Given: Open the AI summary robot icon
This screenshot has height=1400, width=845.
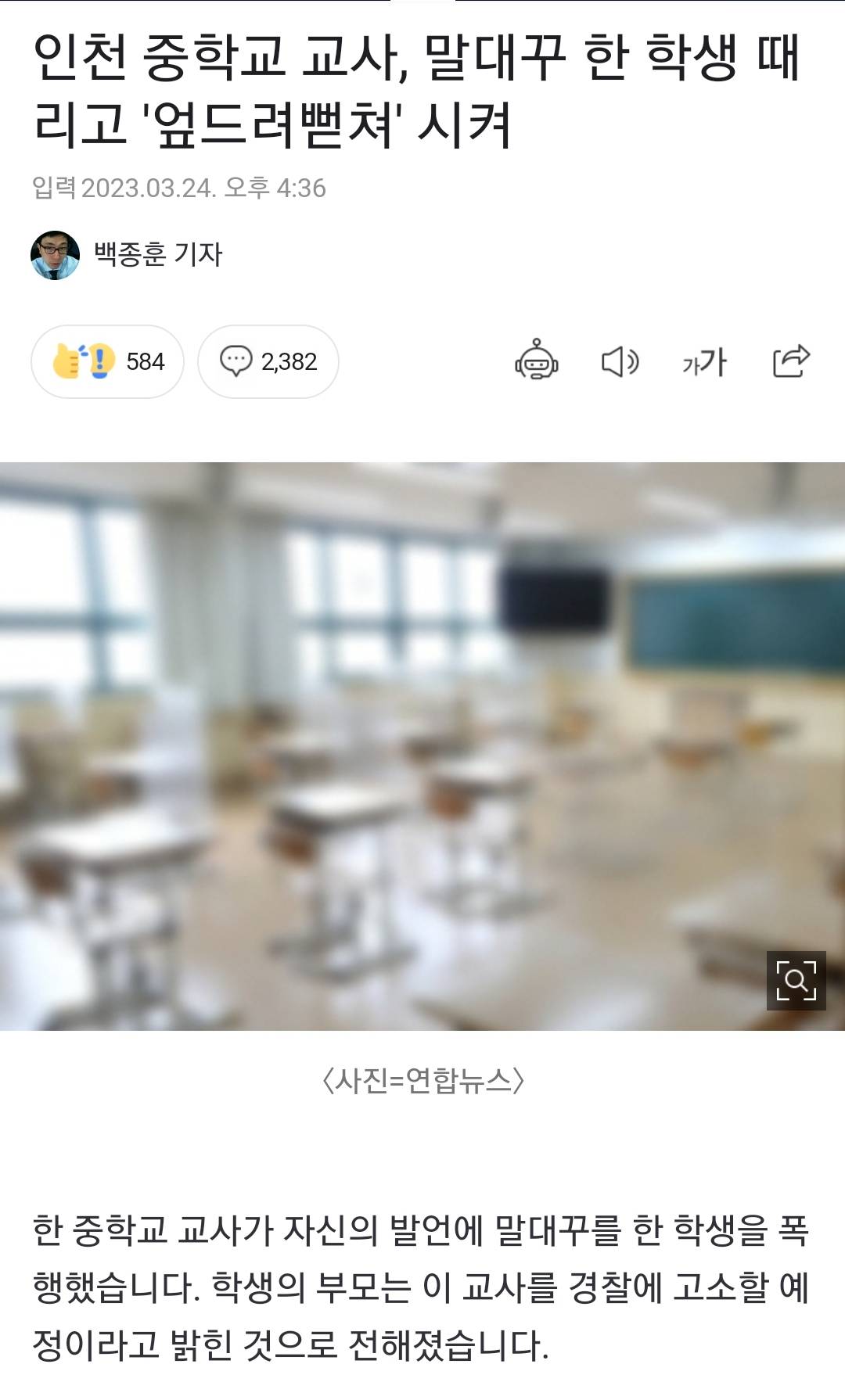Looking at the screenshot, I should click(537, 361).
